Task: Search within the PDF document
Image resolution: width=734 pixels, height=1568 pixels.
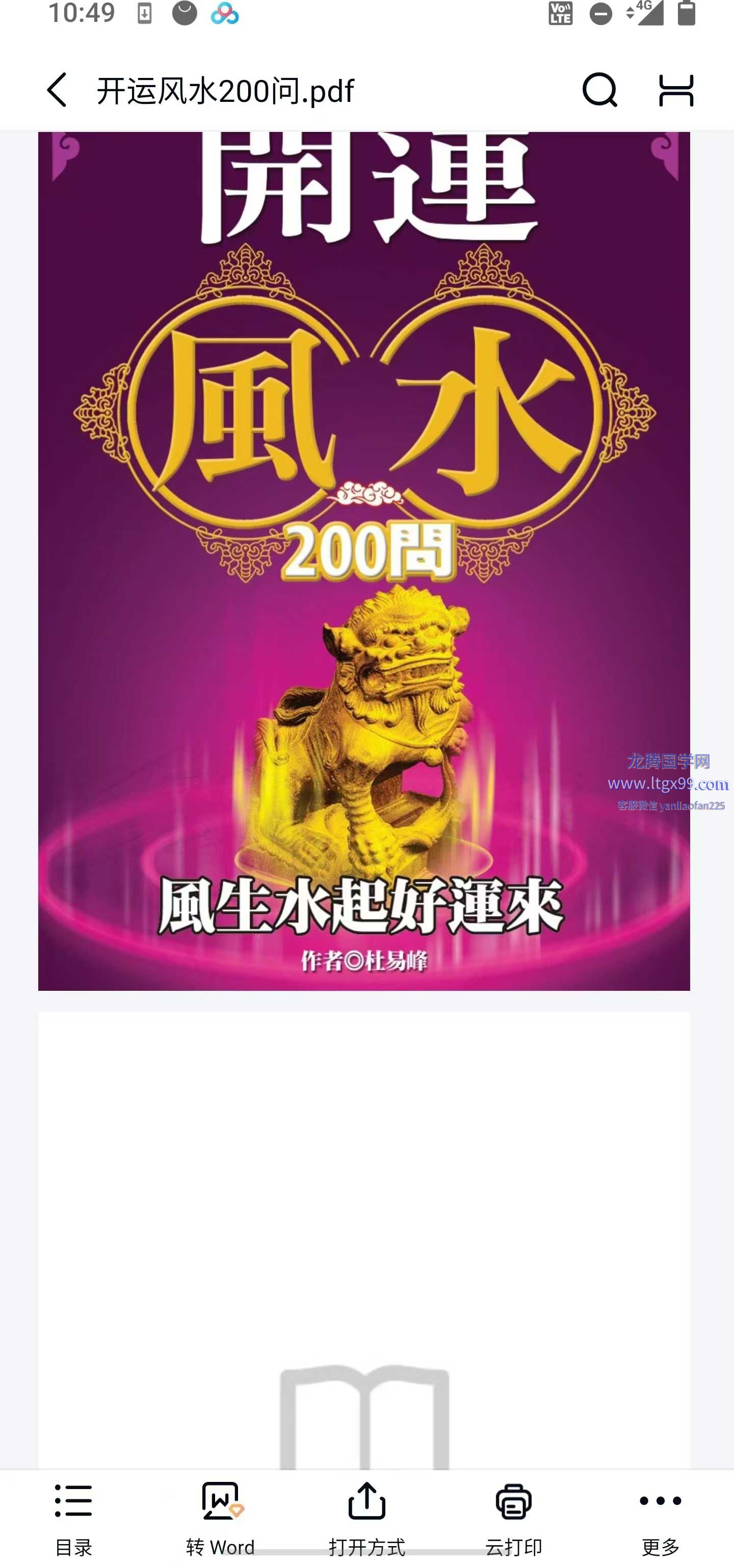Action: (x=599, y=90)
